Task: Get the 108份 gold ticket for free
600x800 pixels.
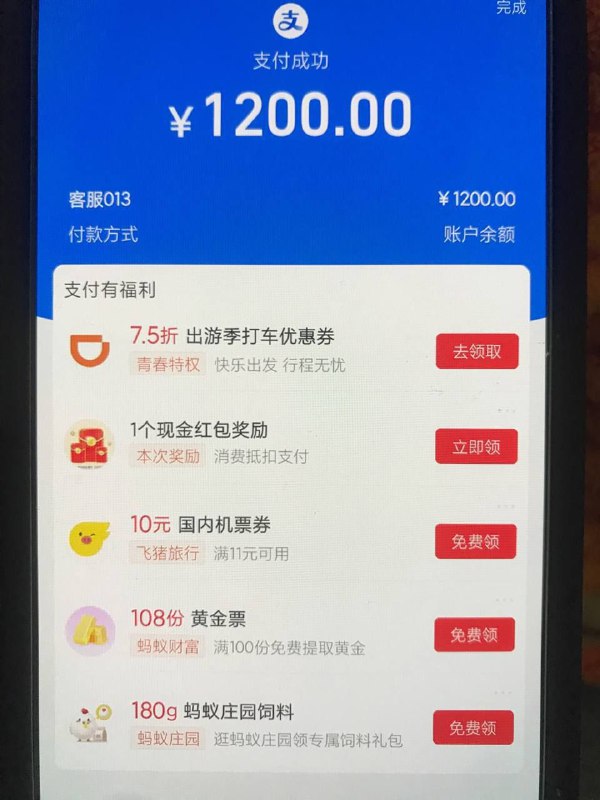Action: tap(474, 634)
